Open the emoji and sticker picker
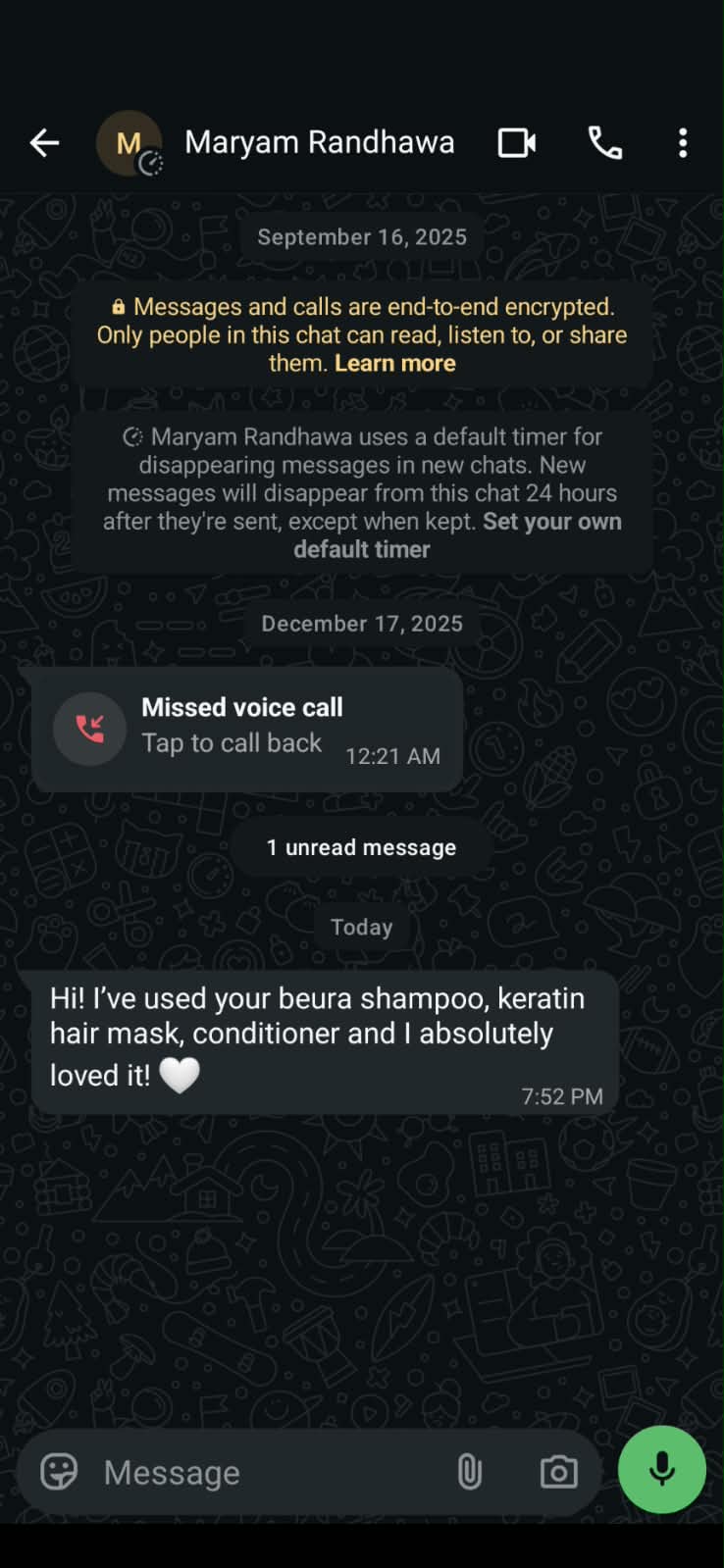 59,1472
